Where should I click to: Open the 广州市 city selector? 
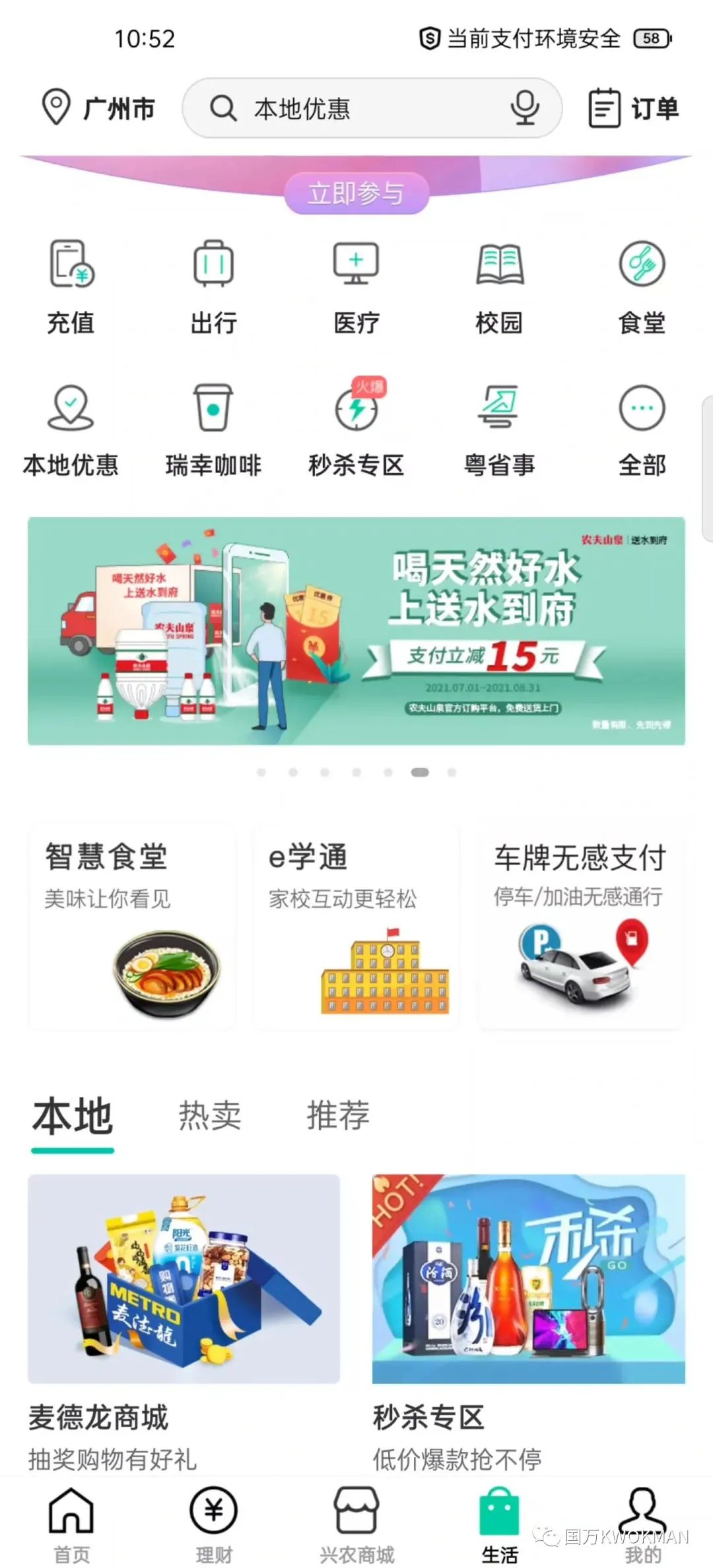tap(100, 108)
